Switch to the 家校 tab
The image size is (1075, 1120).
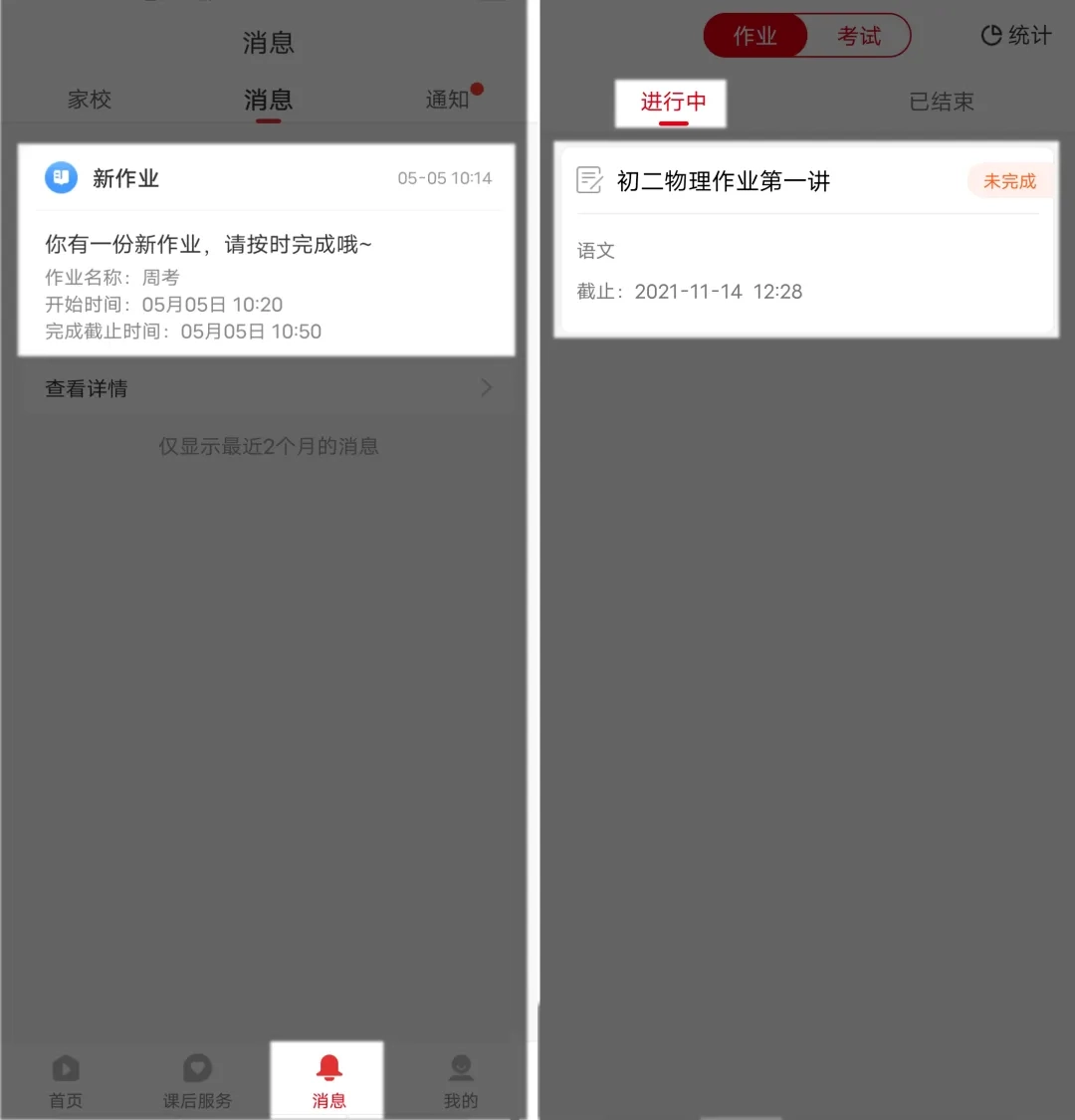tap(90, 100)
